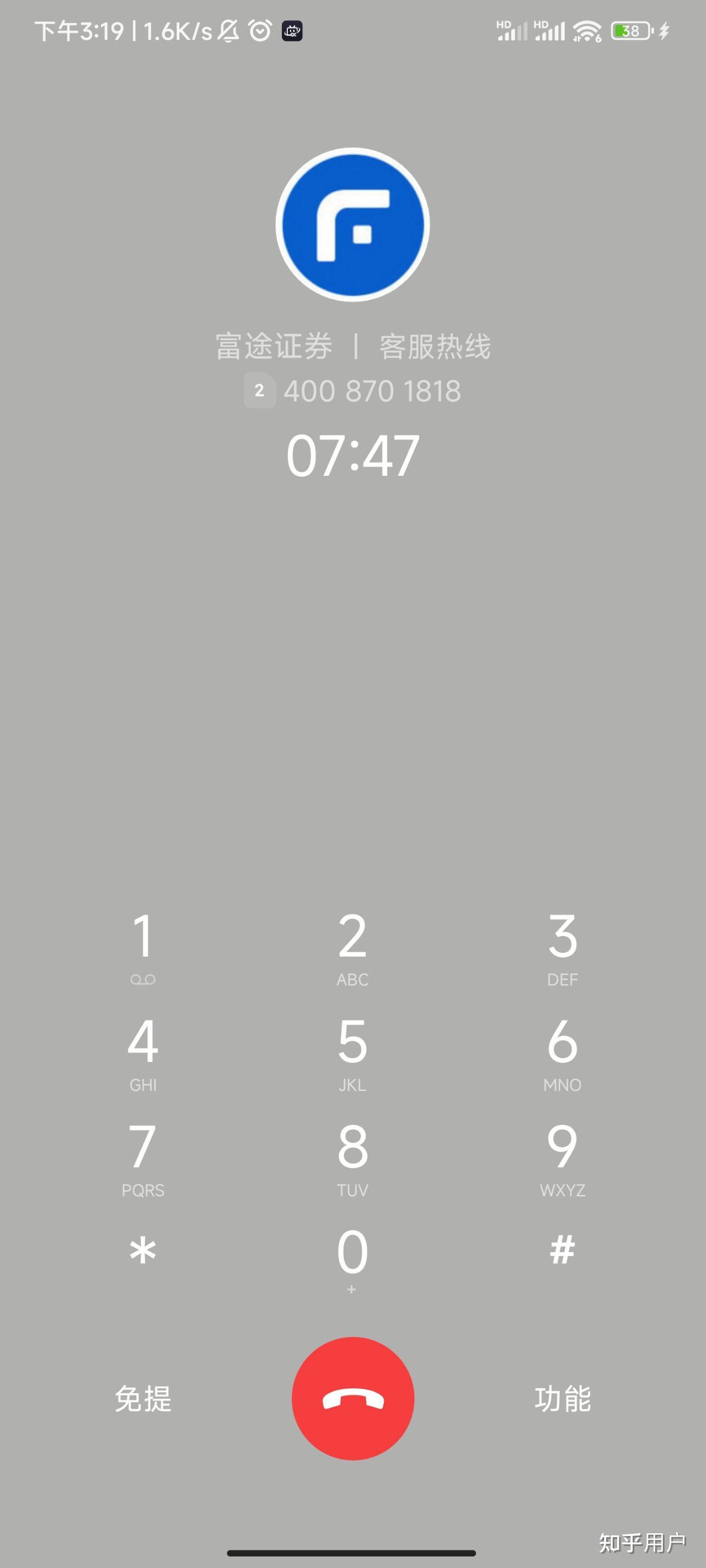The width and height of the screenshot is (706, 1568).
Task: Dial the 1 key on keypad
Action: point(142,946)
